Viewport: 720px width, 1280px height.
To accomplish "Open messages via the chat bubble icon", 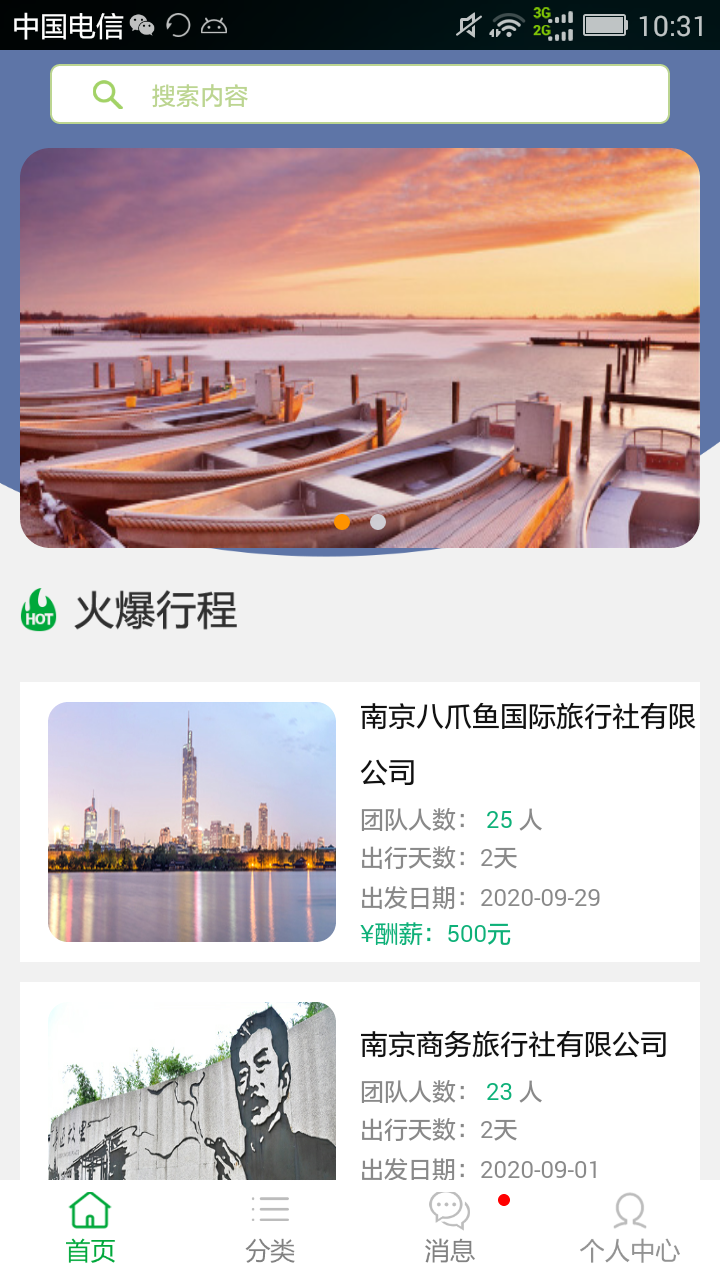I will pos(449,1210).
